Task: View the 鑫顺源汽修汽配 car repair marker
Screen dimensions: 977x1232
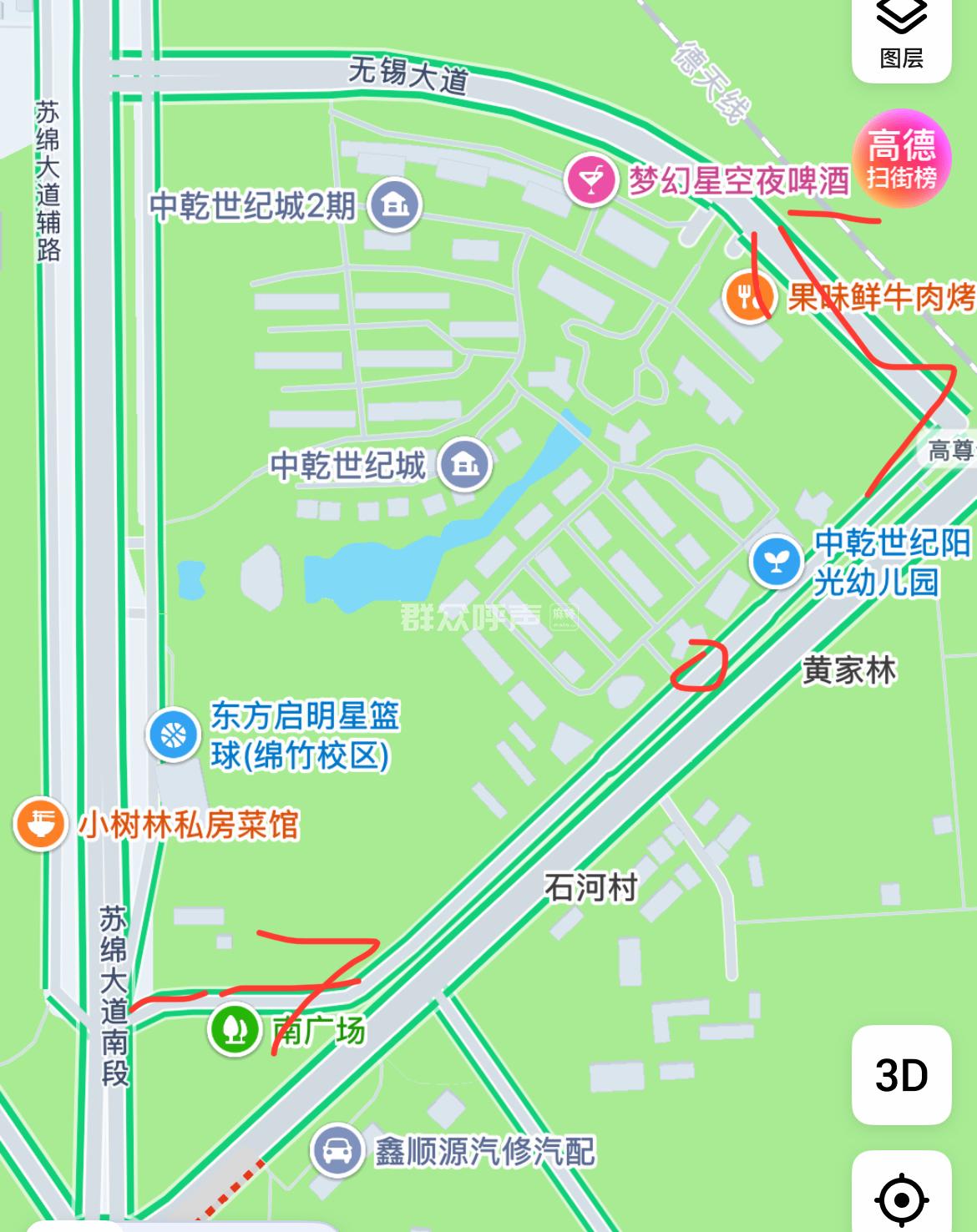Action: [x=337, y=1152]
